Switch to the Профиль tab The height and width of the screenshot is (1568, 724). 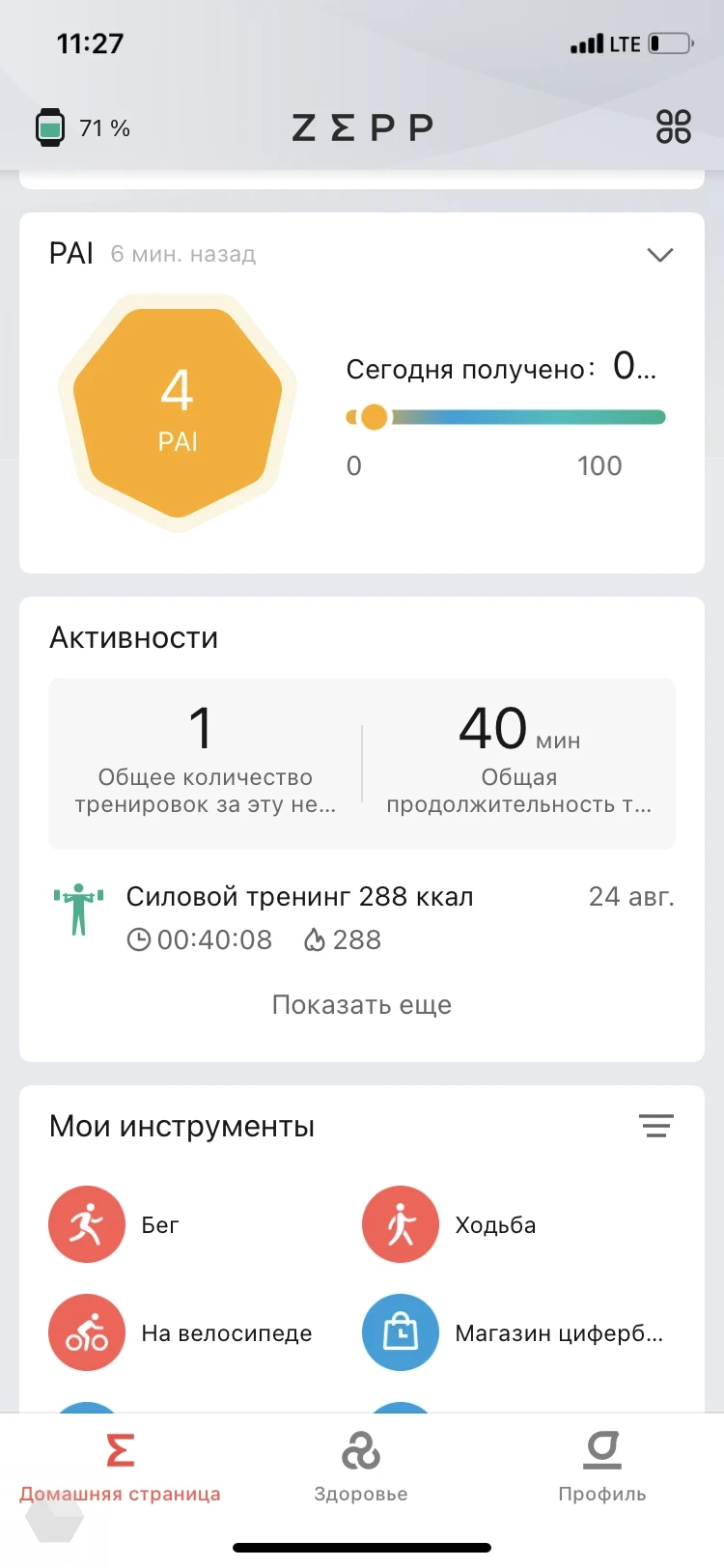click(602, 1467)
